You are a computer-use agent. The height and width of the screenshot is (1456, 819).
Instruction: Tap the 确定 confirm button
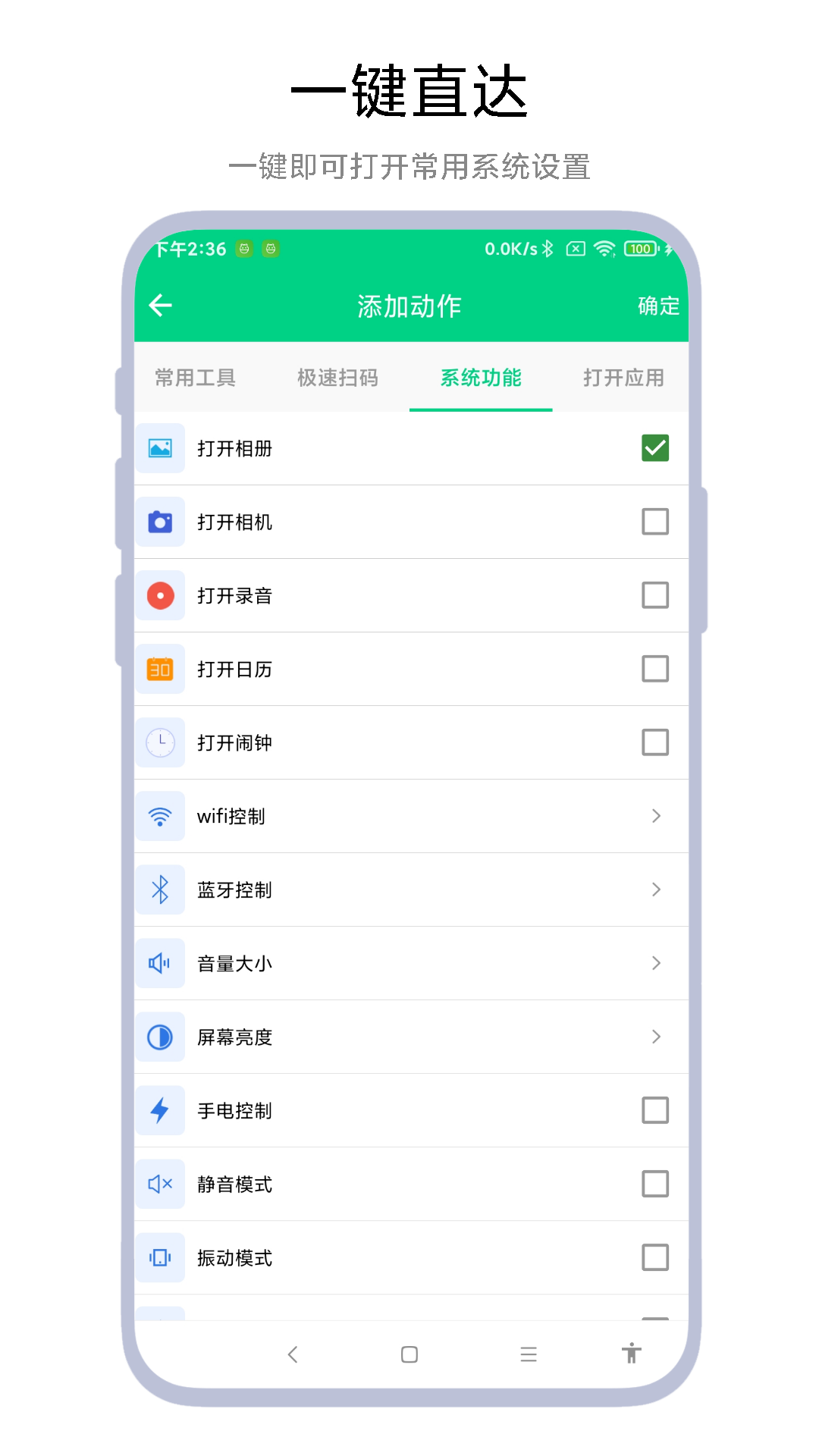658,306
